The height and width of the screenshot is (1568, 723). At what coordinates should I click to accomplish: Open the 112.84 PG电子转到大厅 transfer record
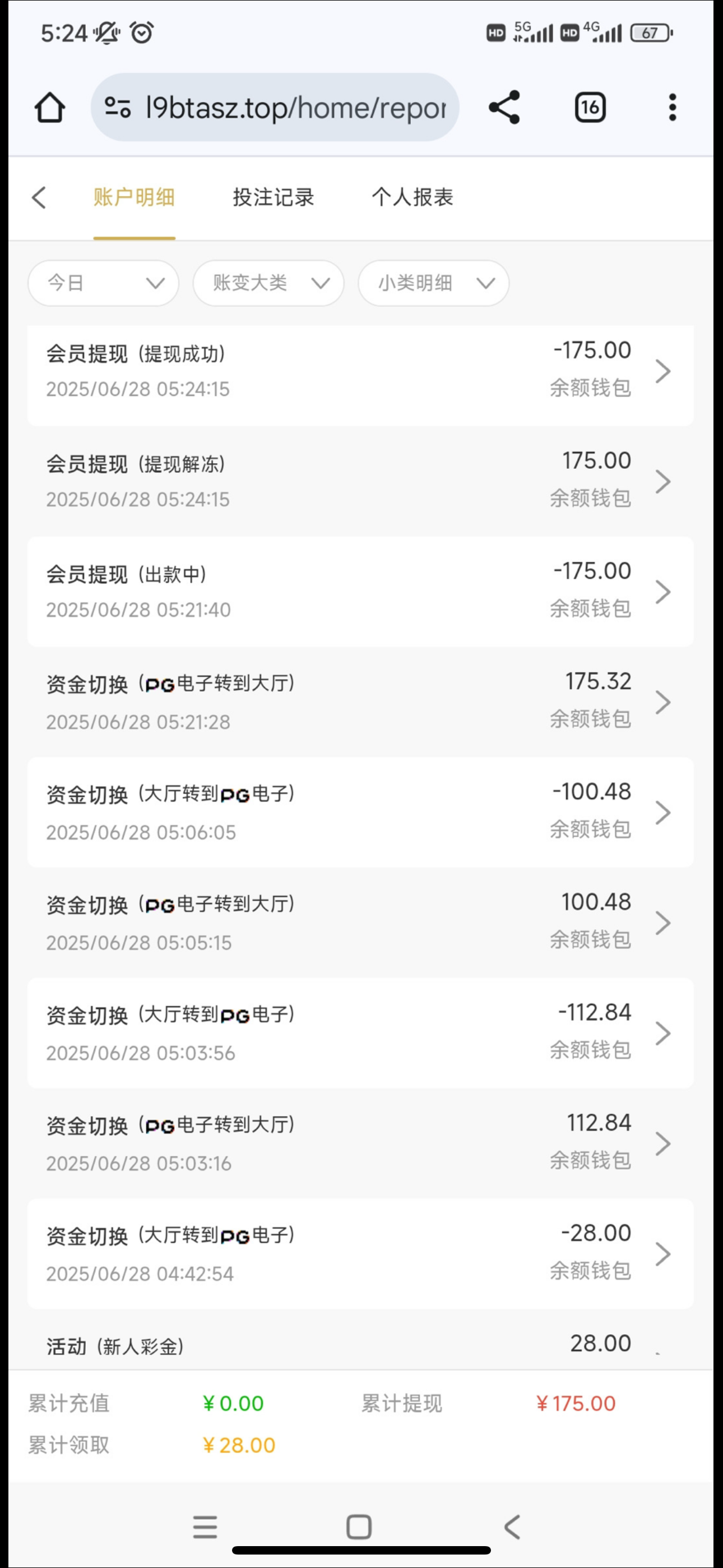[x=360, y=1143]
